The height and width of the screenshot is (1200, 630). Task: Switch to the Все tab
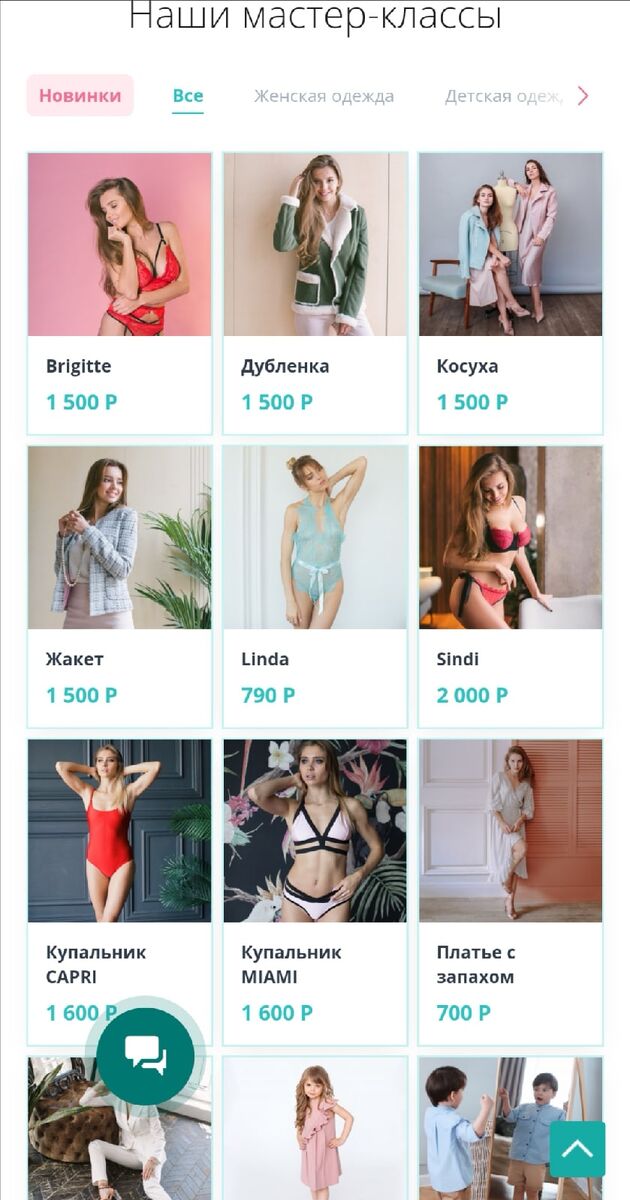pos(188,96)
